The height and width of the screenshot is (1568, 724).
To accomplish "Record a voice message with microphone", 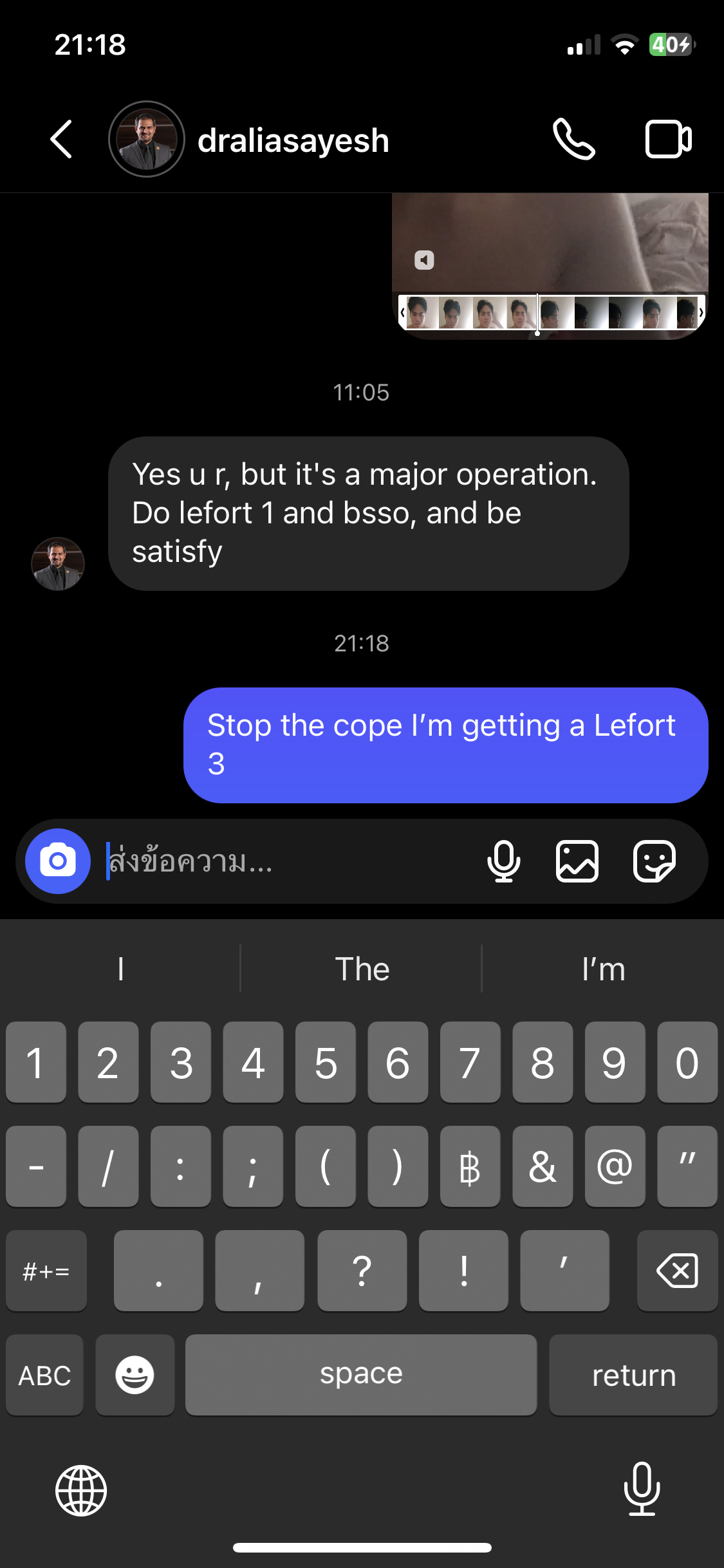I will 504,861.
